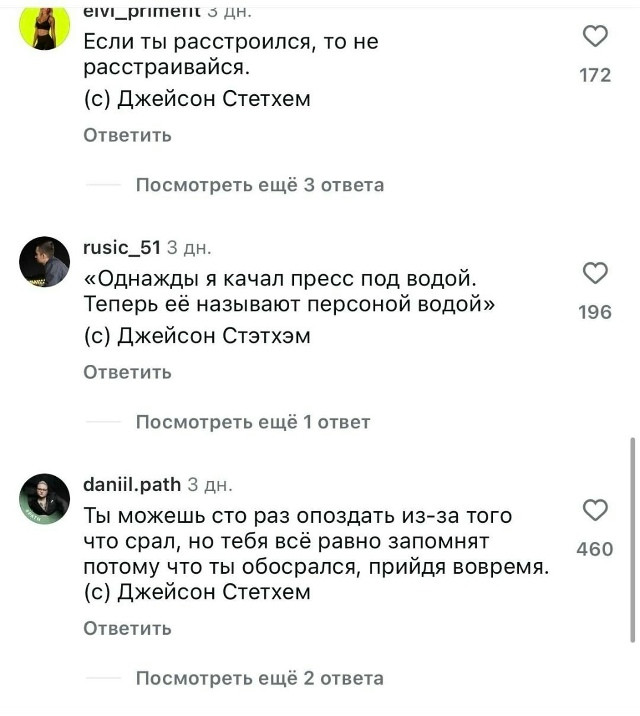
Task: Expand 'Посмотреть ещё 3 ответа'
Action: (259, 185)
